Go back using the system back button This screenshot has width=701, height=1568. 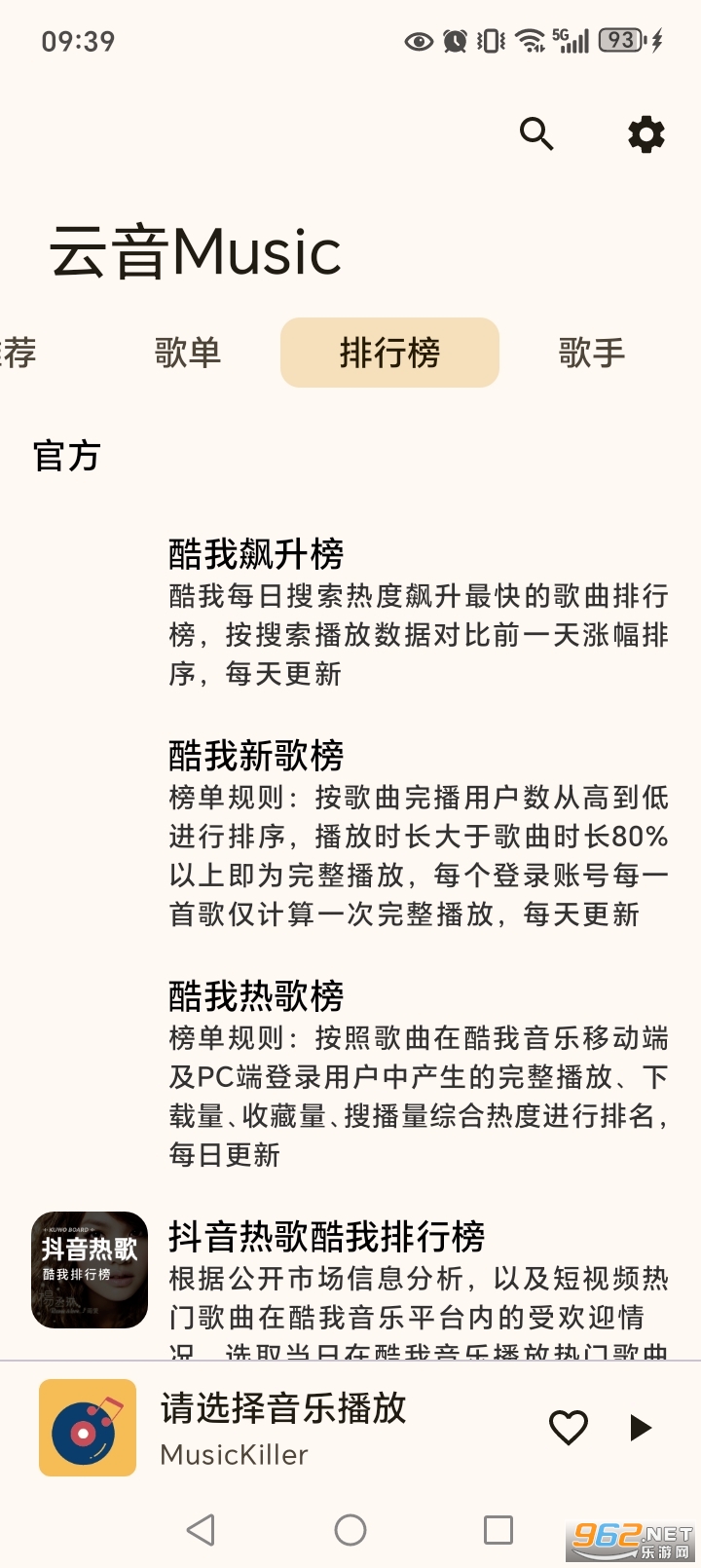[x=201, y=1530]
